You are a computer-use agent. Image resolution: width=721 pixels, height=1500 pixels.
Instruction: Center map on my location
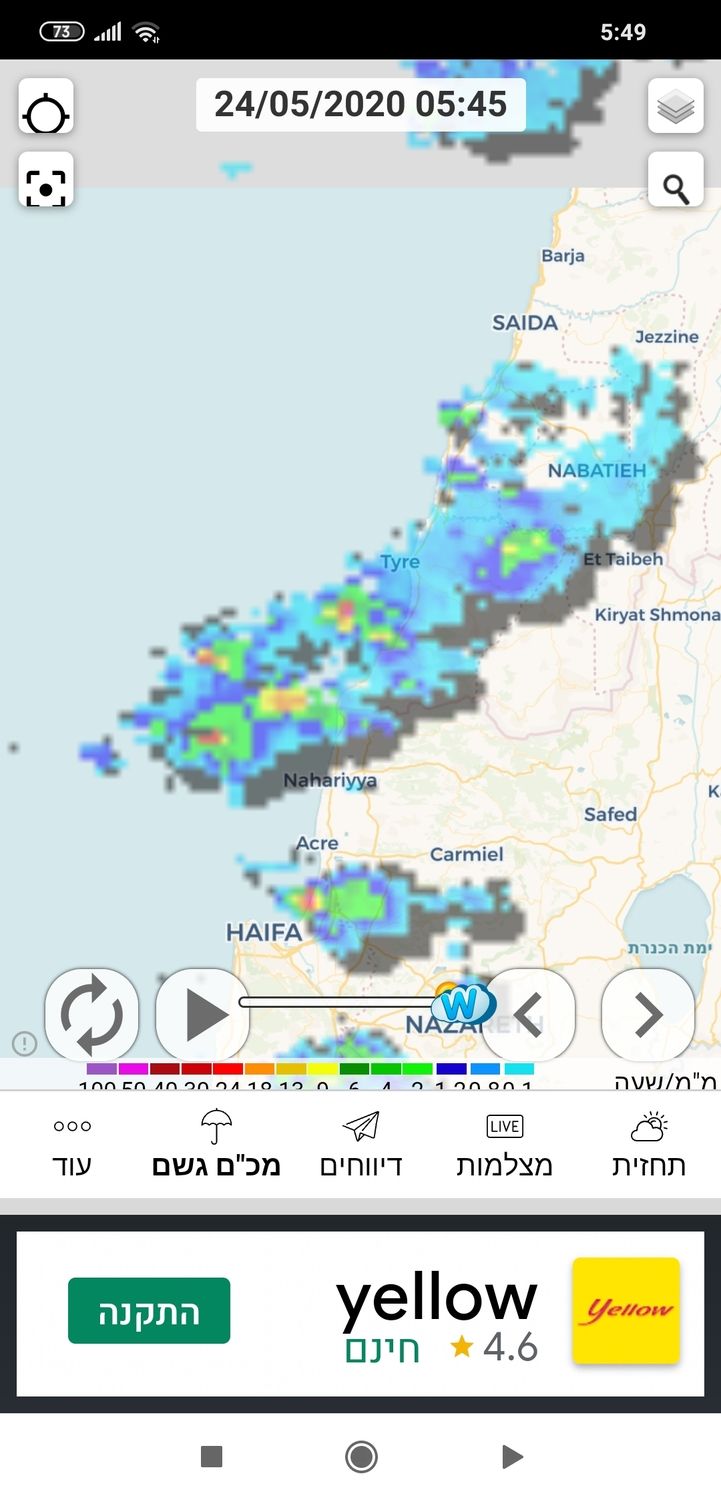click(x=46, y=107)
